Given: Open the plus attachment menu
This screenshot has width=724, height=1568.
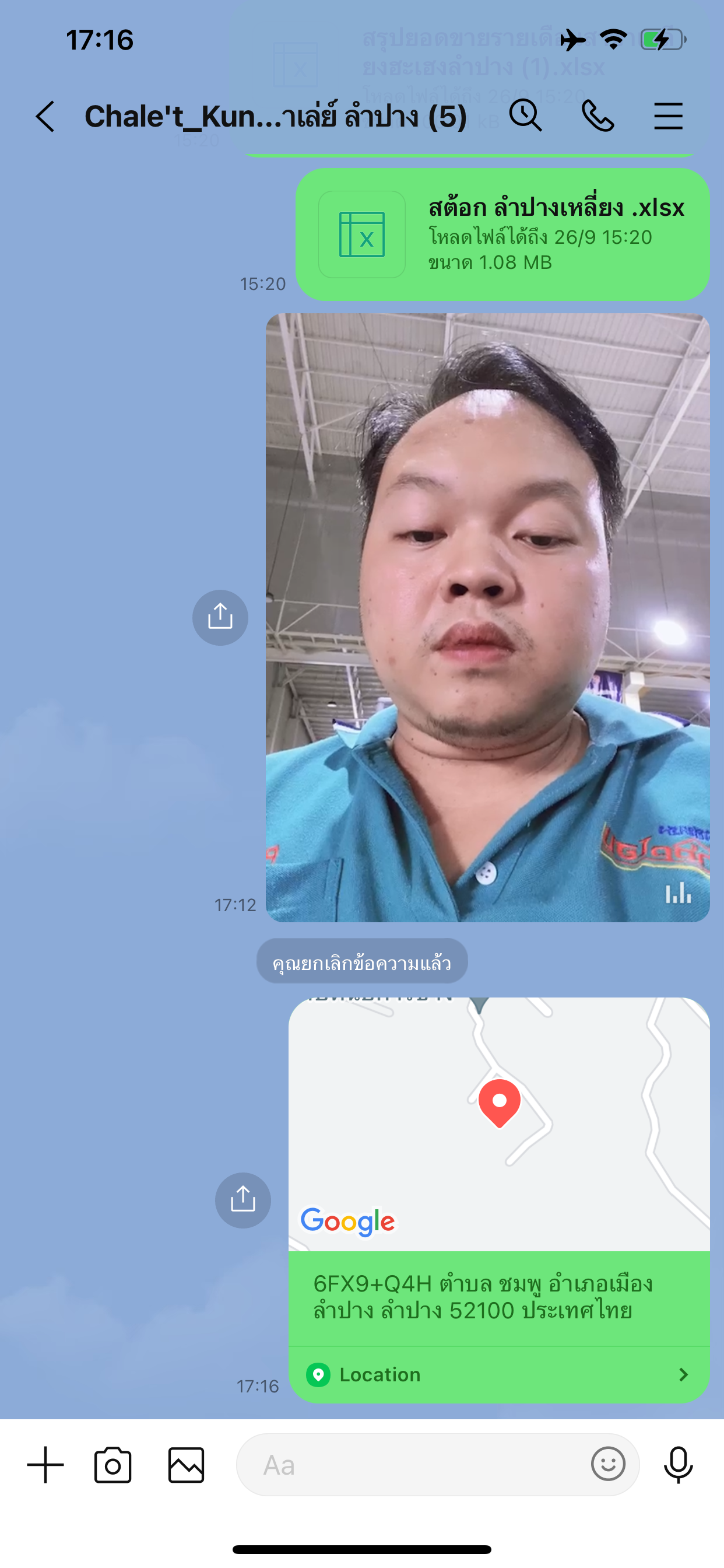Looking at the screenshot, I should [x=45, y=1465].
